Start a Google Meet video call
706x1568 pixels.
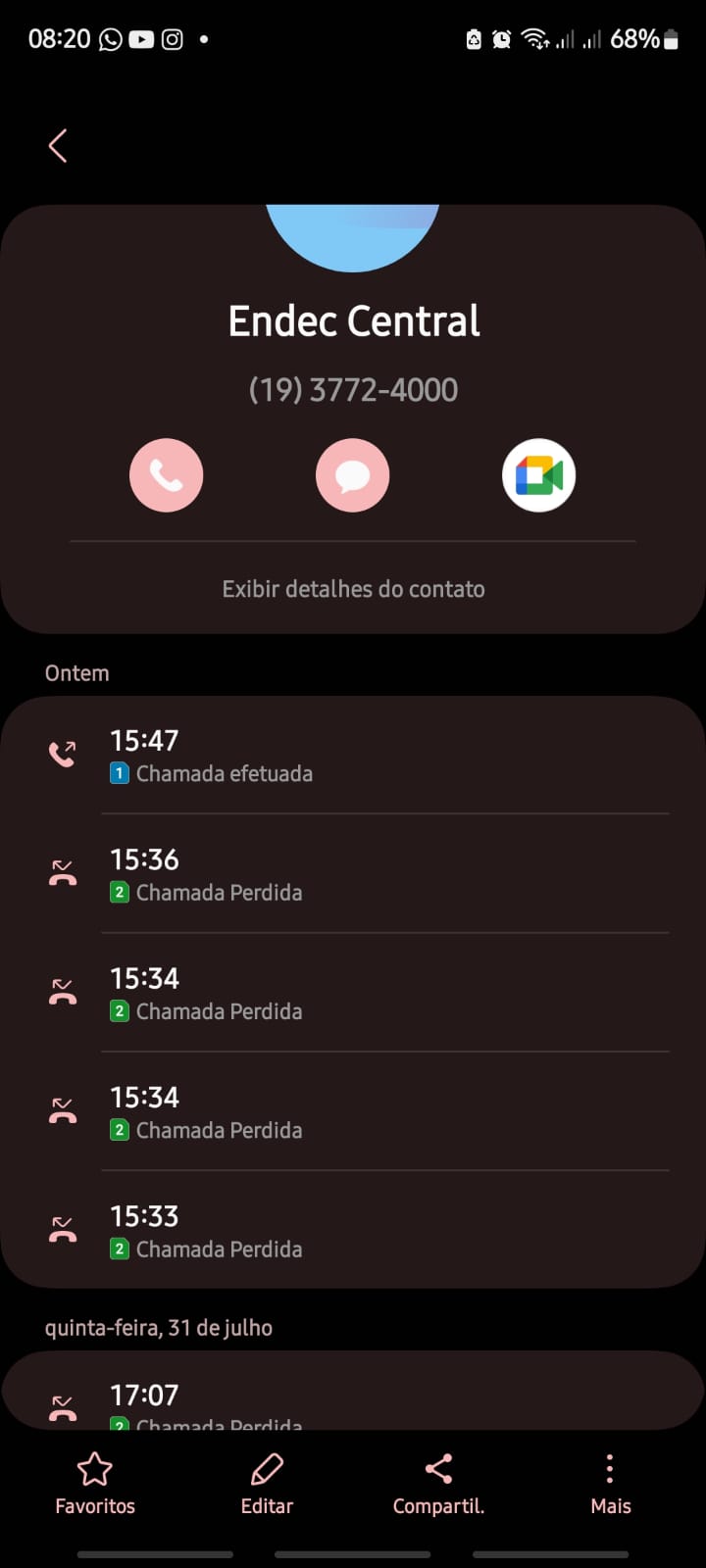click(x=538, y=475)
